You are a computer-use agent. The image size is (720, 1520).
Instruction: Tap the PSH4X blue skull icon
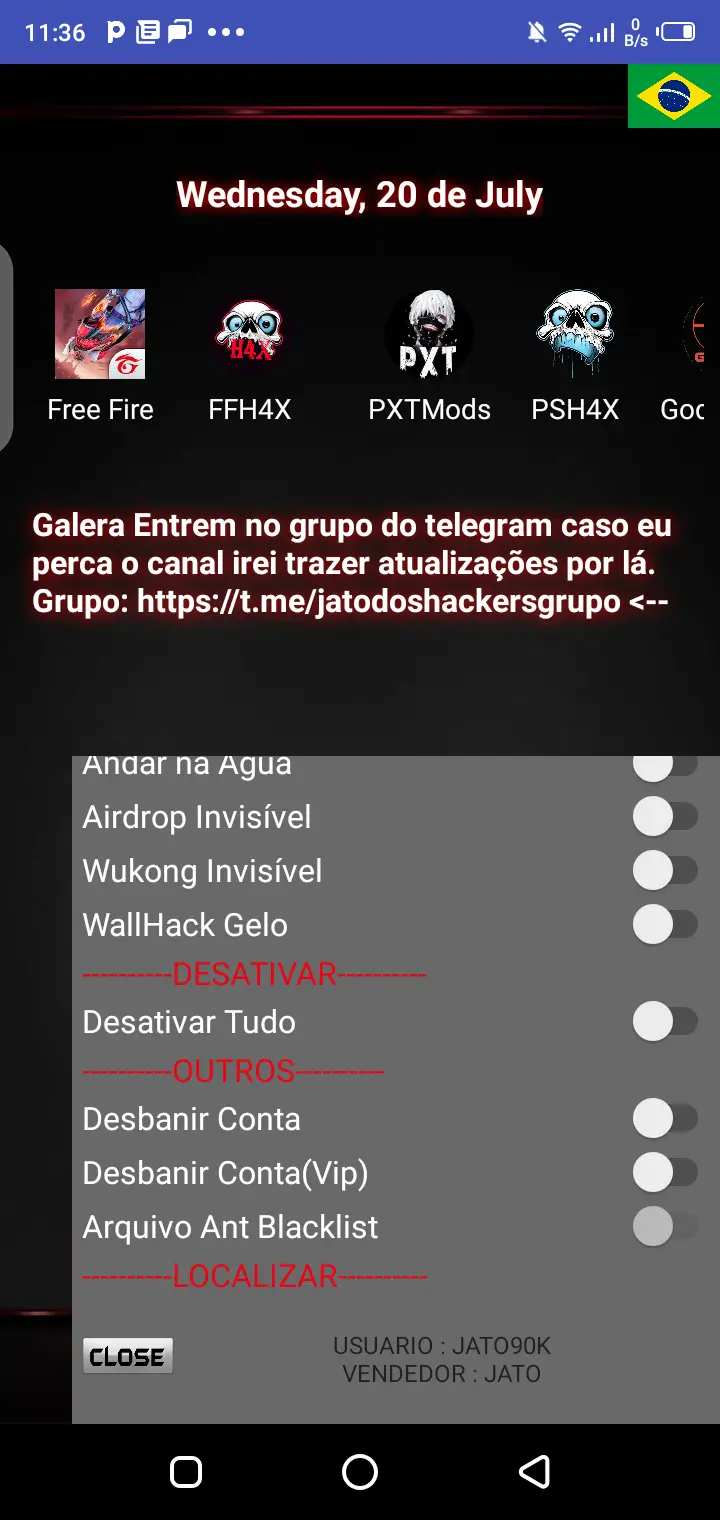point(575,333)
